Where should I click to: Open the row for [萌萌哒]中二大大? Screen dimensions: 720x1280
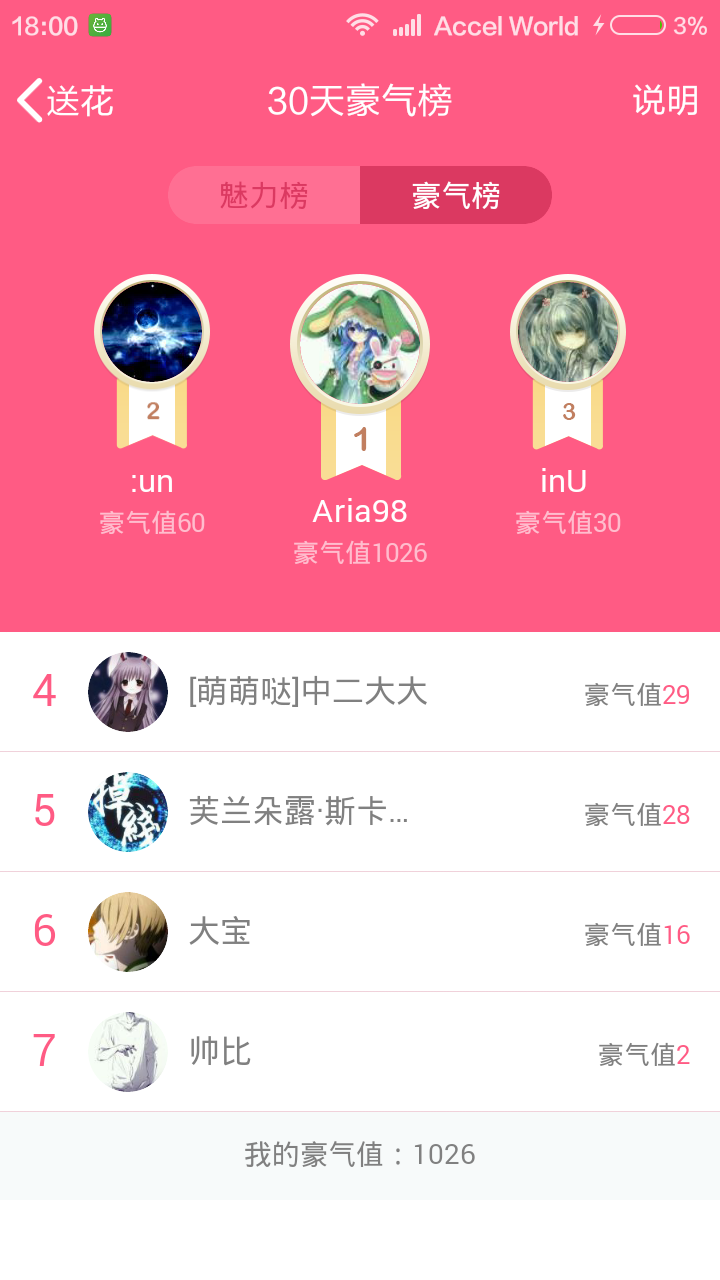click(x=360, y=692)
